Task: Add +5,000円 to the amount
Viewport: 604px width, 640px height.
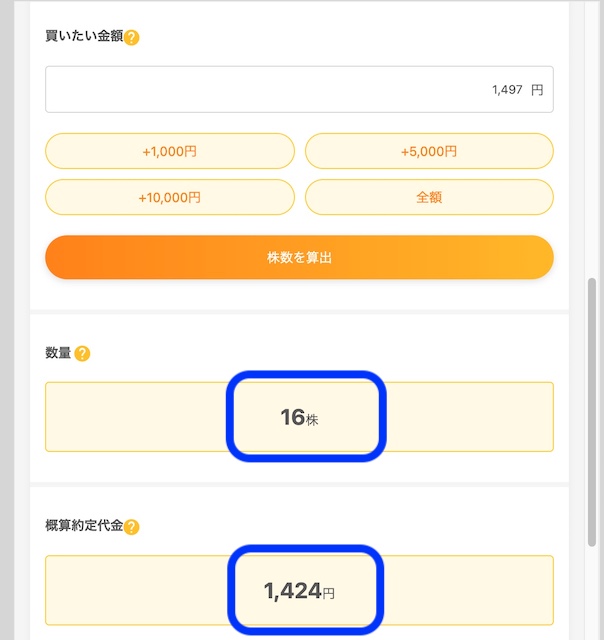Action: tap(429, 151)
